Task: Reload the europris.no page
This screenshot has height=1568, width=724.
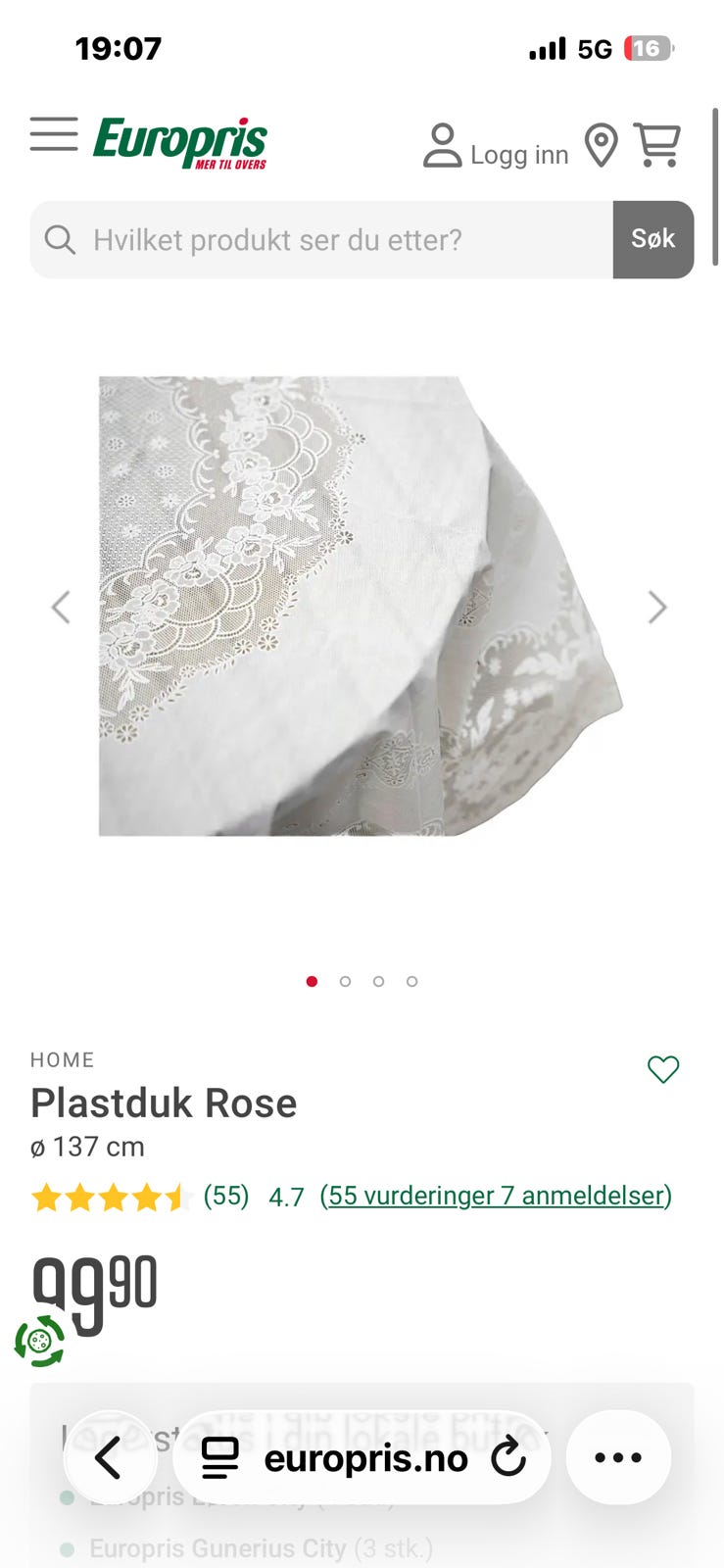Action: (x=508, y=1458)
